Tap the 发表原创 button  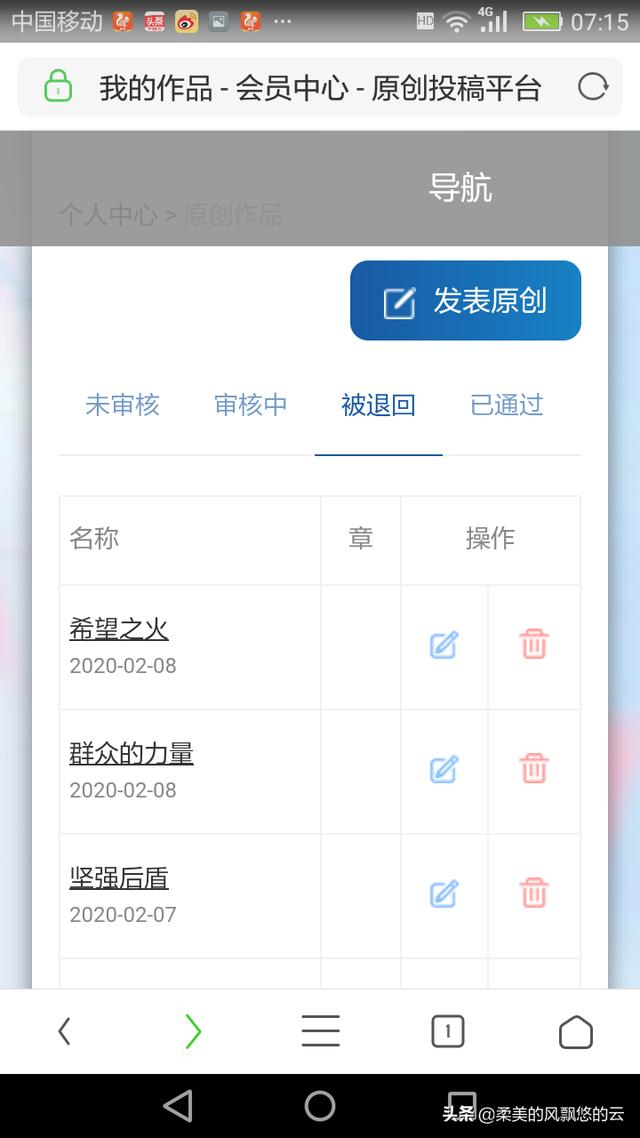[x=465, y=301]
